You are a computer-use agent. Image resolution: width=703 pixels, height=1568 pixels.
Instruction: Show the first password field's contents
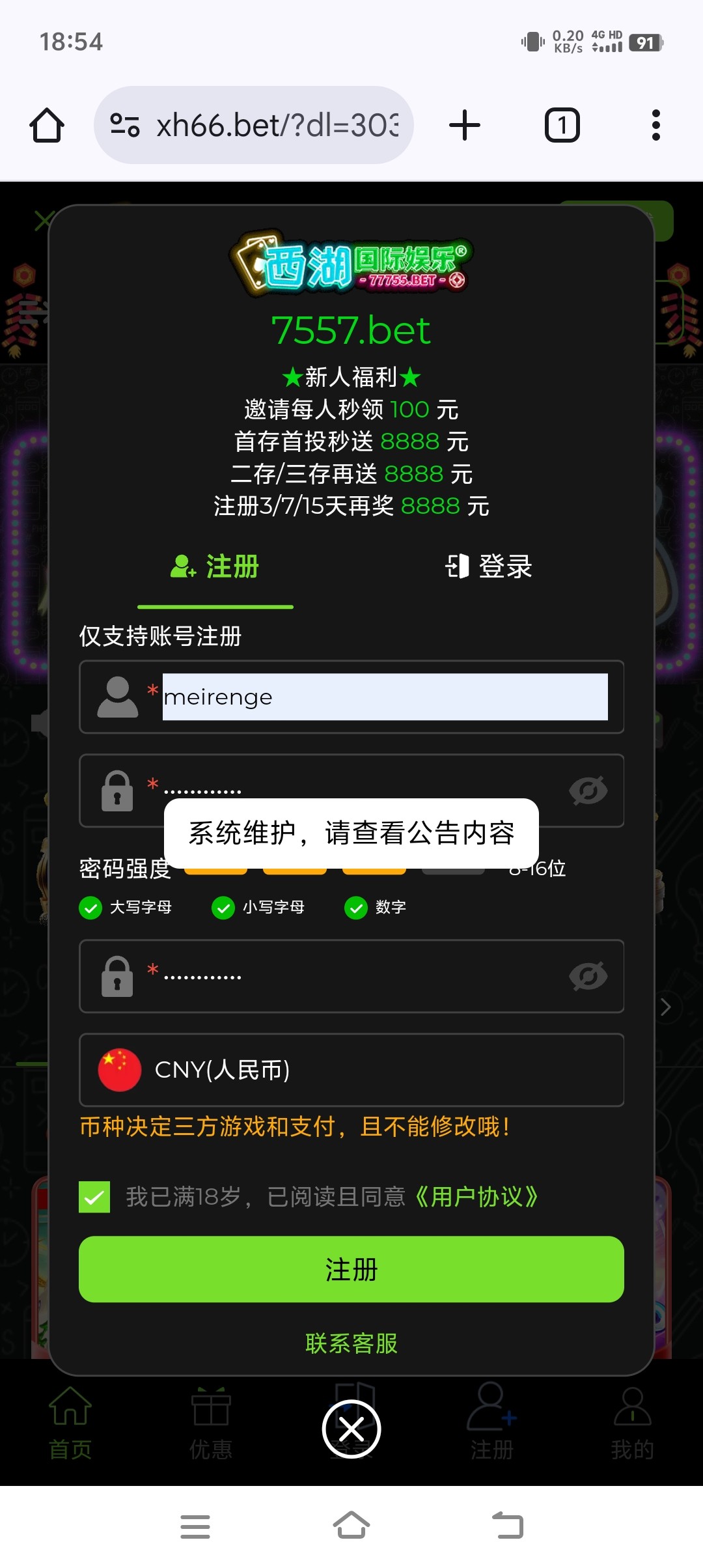pos(588,791)
